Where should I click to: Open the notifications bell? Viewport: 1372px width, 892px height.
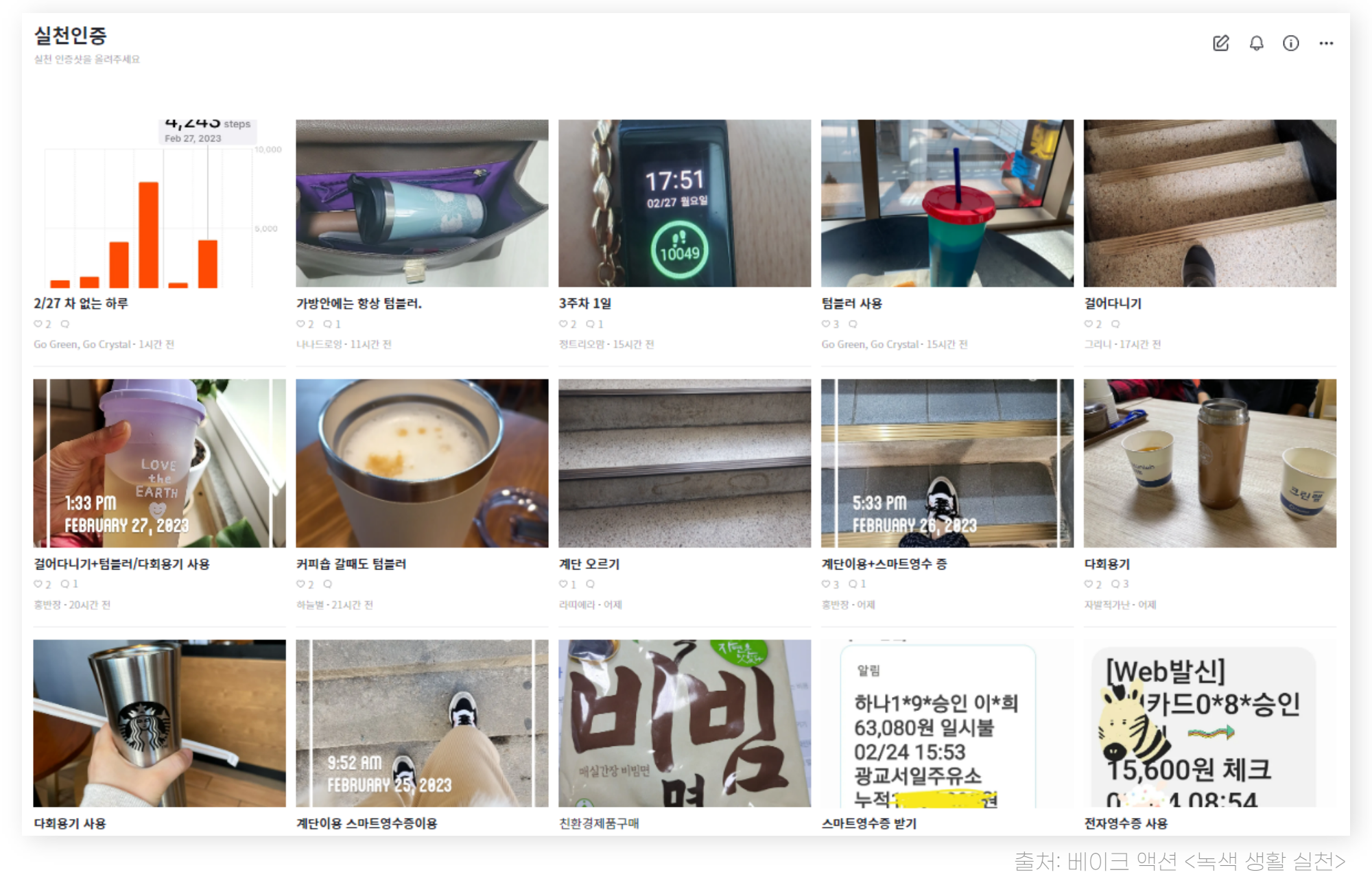(x=1256, y=43)
